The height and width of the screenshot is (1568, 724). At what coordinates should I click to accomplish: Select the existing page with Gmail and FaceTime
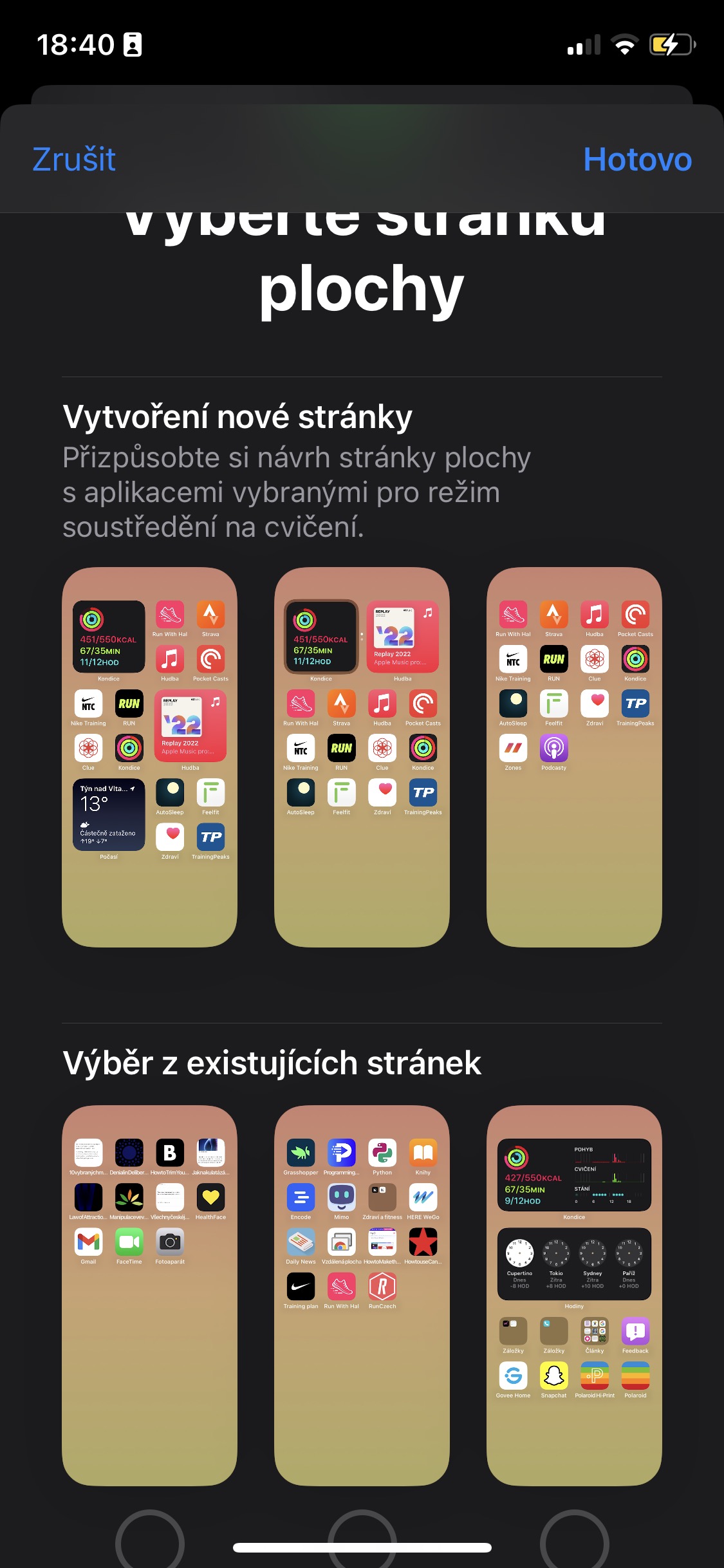coord(149,1294)
